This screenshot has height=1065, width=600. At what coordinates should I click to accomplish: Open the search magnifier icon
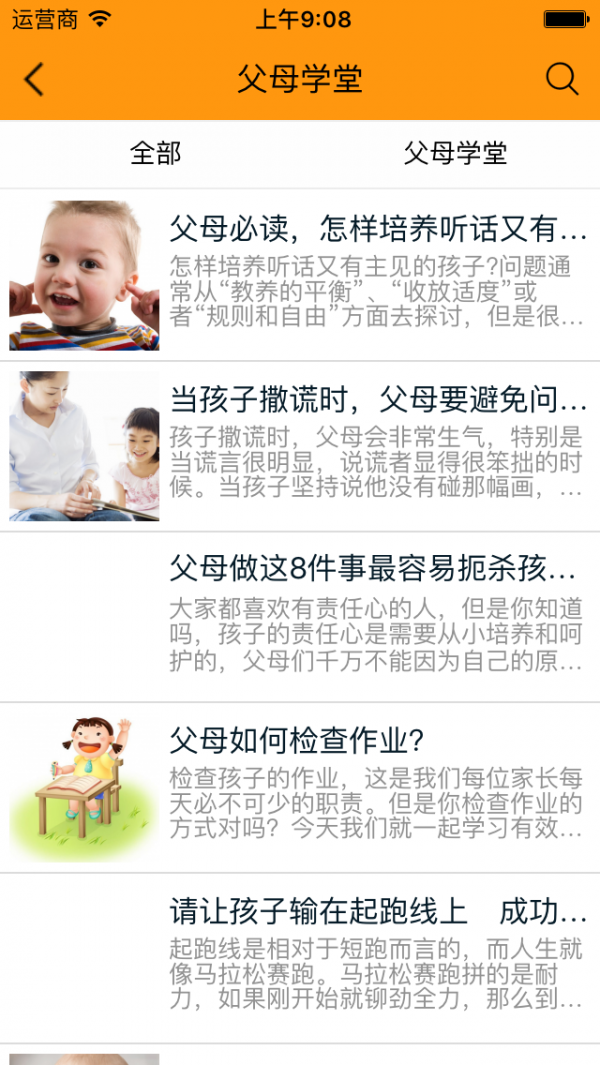(x=562, y=79)
